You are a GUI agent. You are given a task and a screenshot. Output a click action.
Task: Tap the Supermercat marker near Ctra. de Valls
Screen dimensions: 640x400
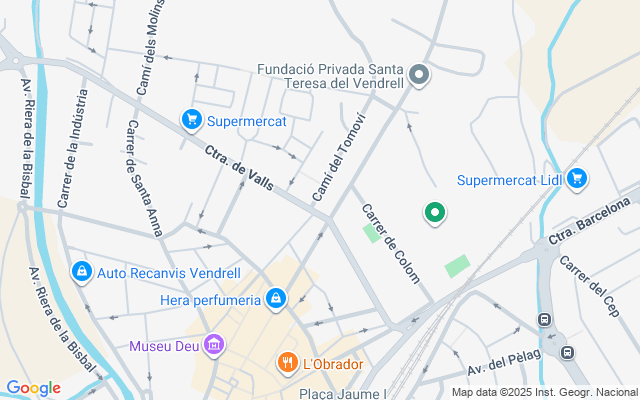pyautogui.click(x=192, y=121)
